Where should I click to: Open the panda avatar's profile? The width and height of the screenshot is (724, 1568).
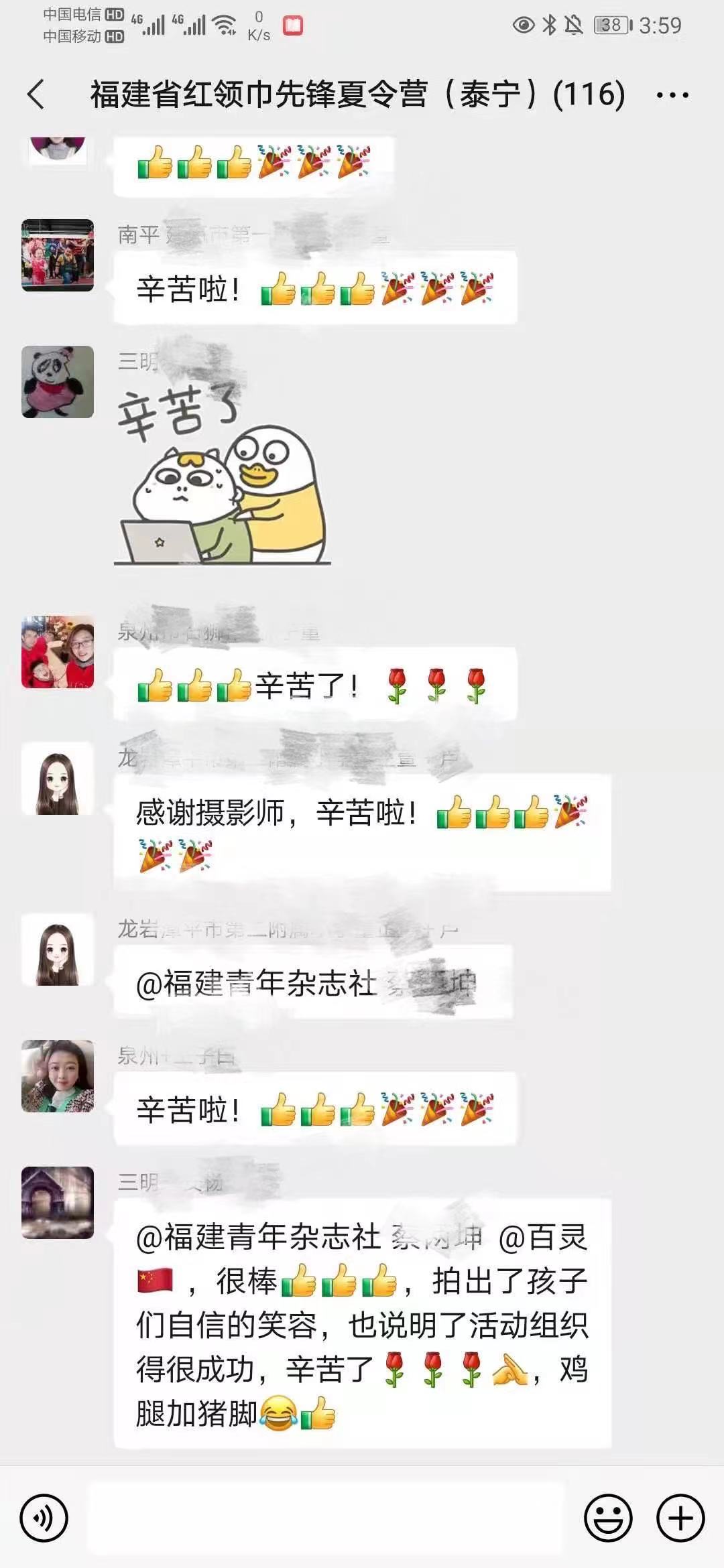pyautogui.click(x=58, y=382)
